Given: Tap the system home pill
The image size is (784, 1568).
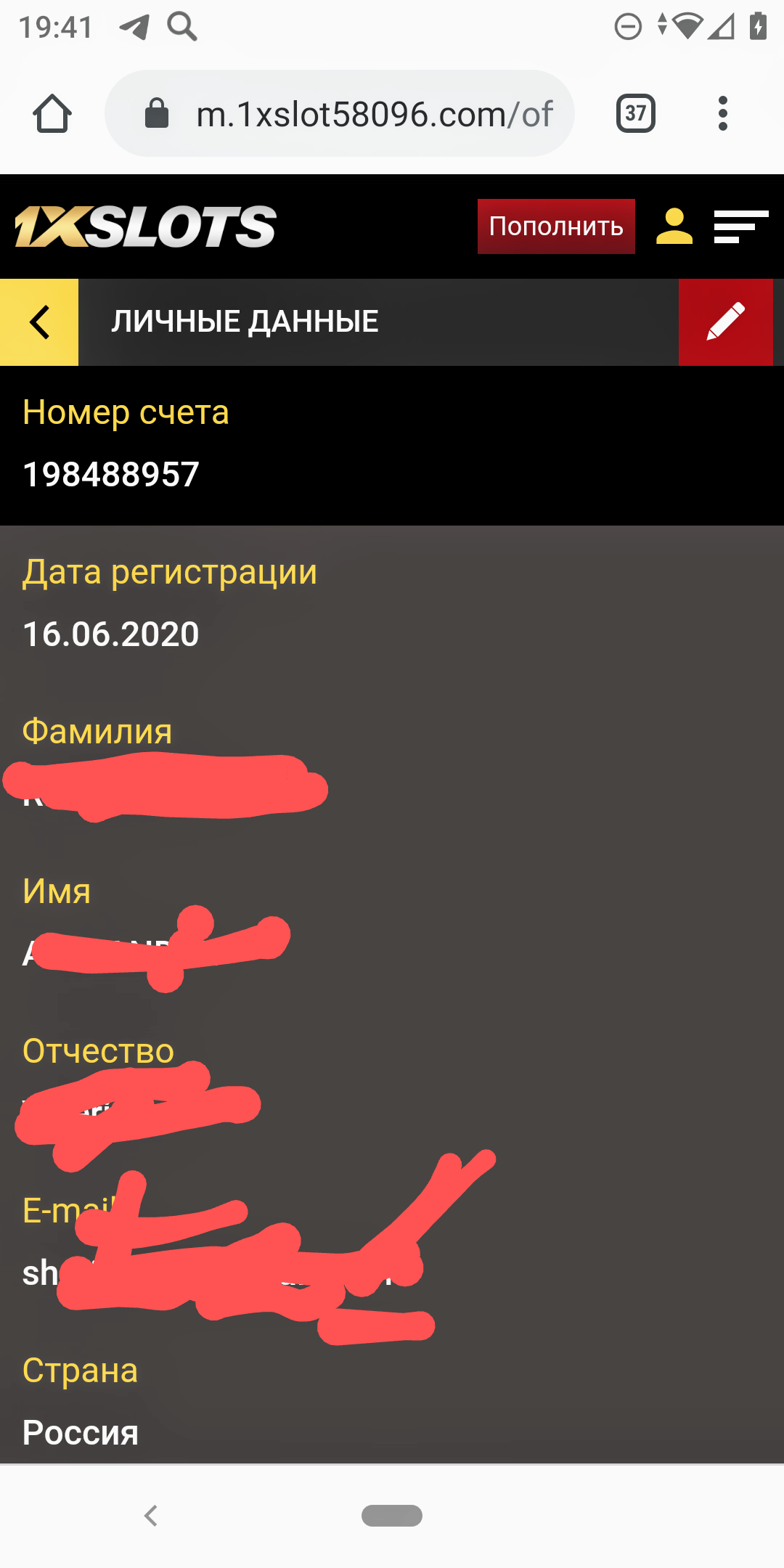Looking at the screenshot, I should (x=392, y=1516).
